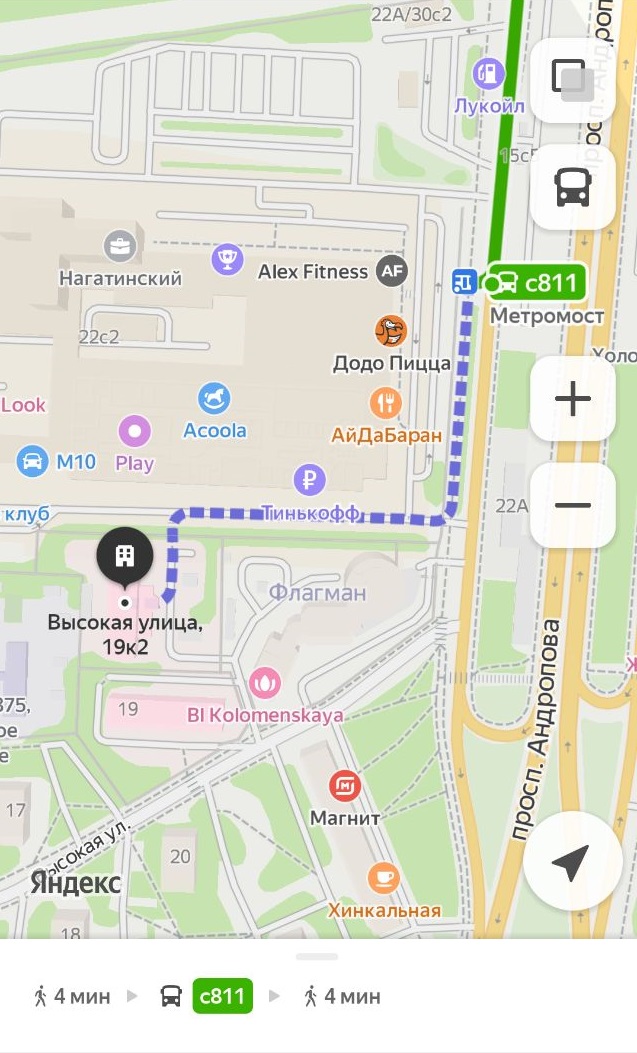
Task: Open the BI Kolomenskaya marker
Action: click(x=264, y=684)
